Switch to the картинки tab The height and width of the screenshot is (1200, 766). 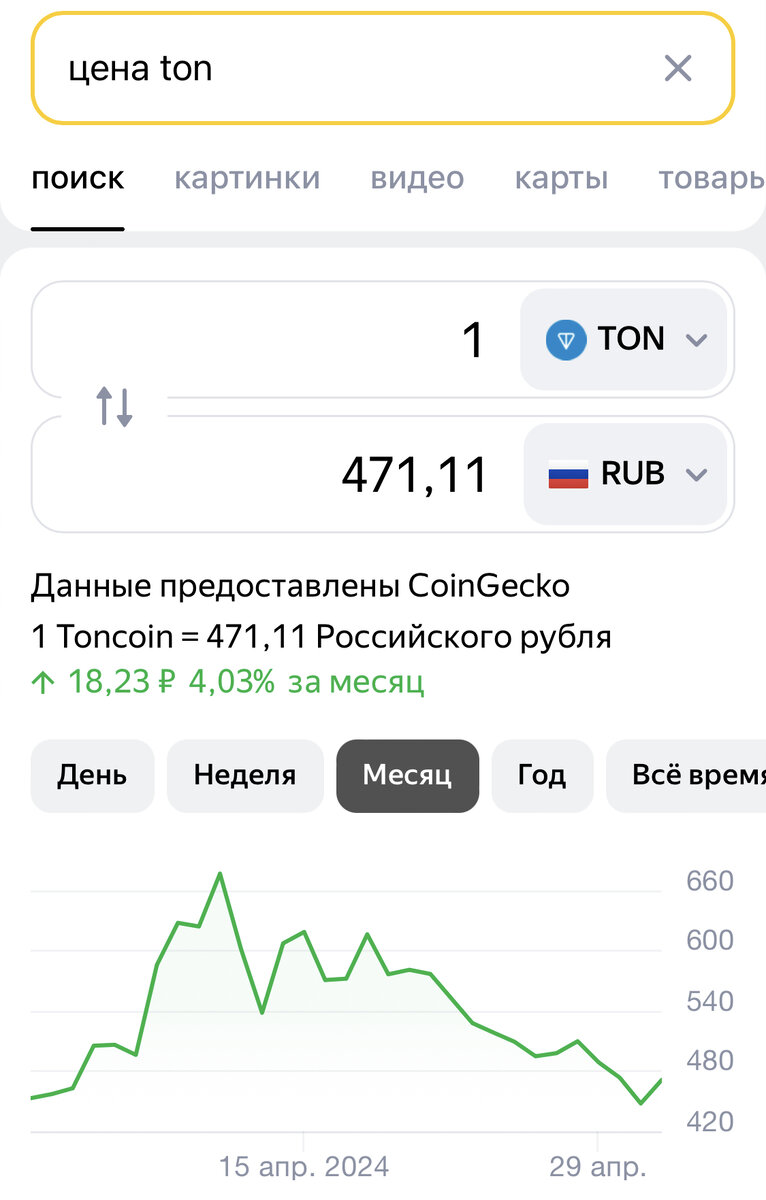(x=247, y=178)
